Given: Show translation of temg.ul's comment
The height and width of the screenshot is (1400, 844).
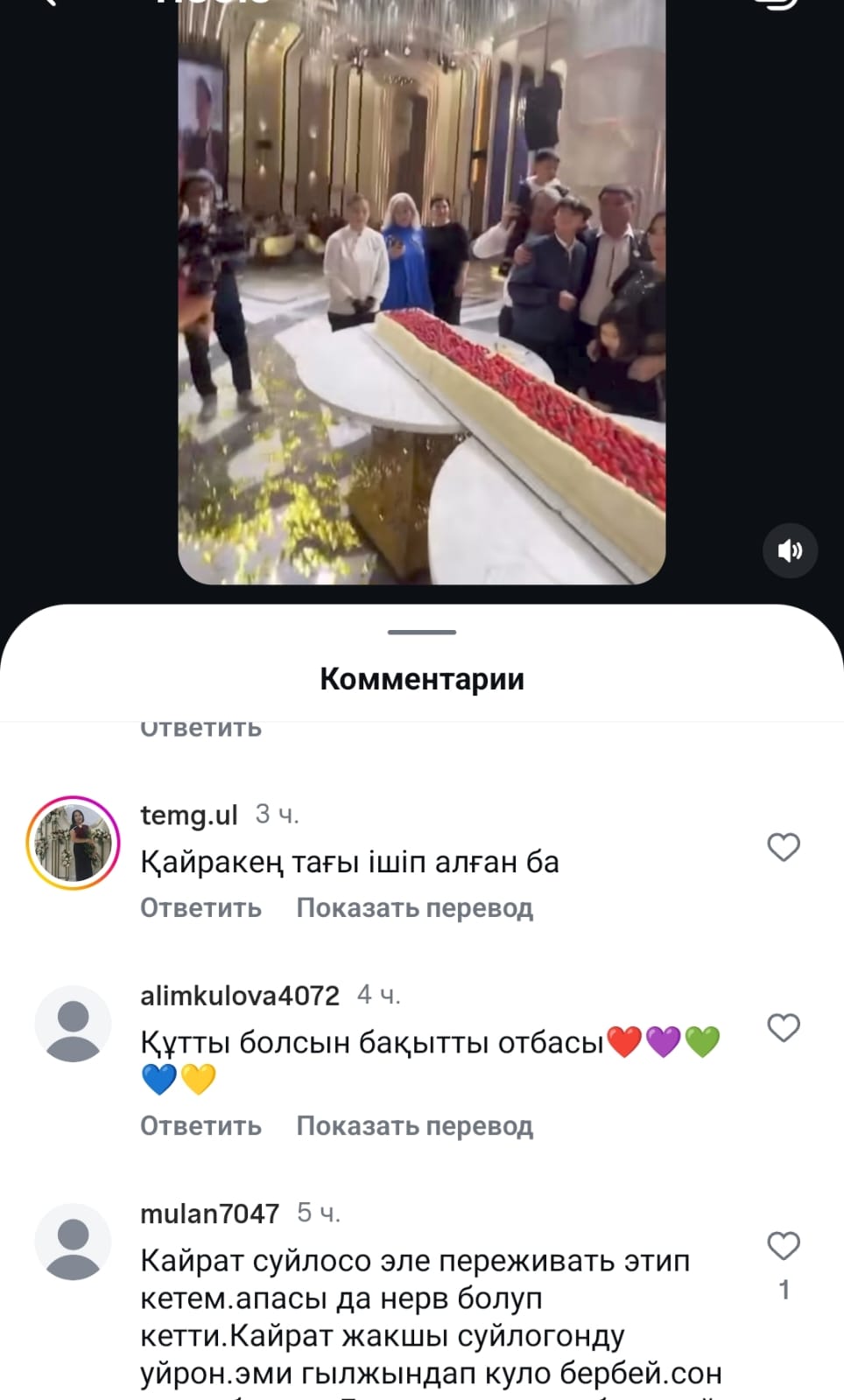Looking at the screenshot, I should [x=414, y=908].
